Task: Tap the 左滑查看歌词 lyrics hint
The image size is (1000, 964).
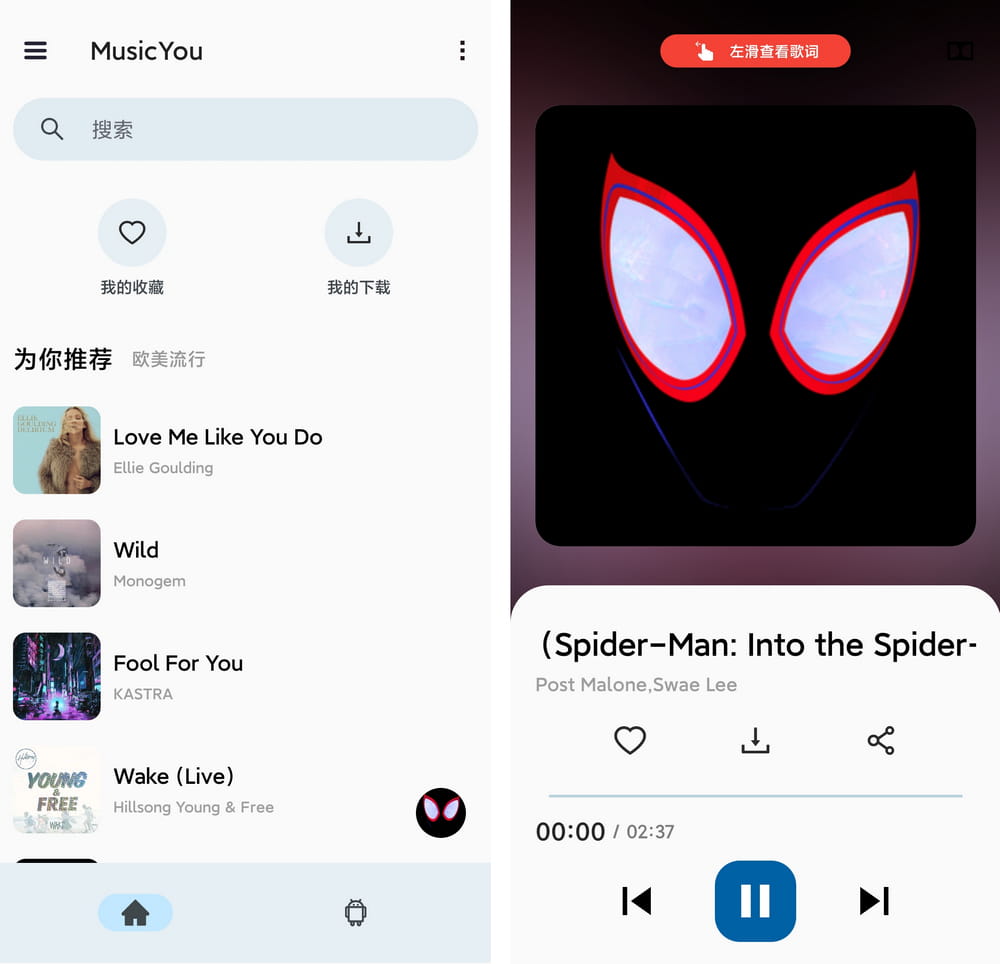Action: tap(755, 51)
